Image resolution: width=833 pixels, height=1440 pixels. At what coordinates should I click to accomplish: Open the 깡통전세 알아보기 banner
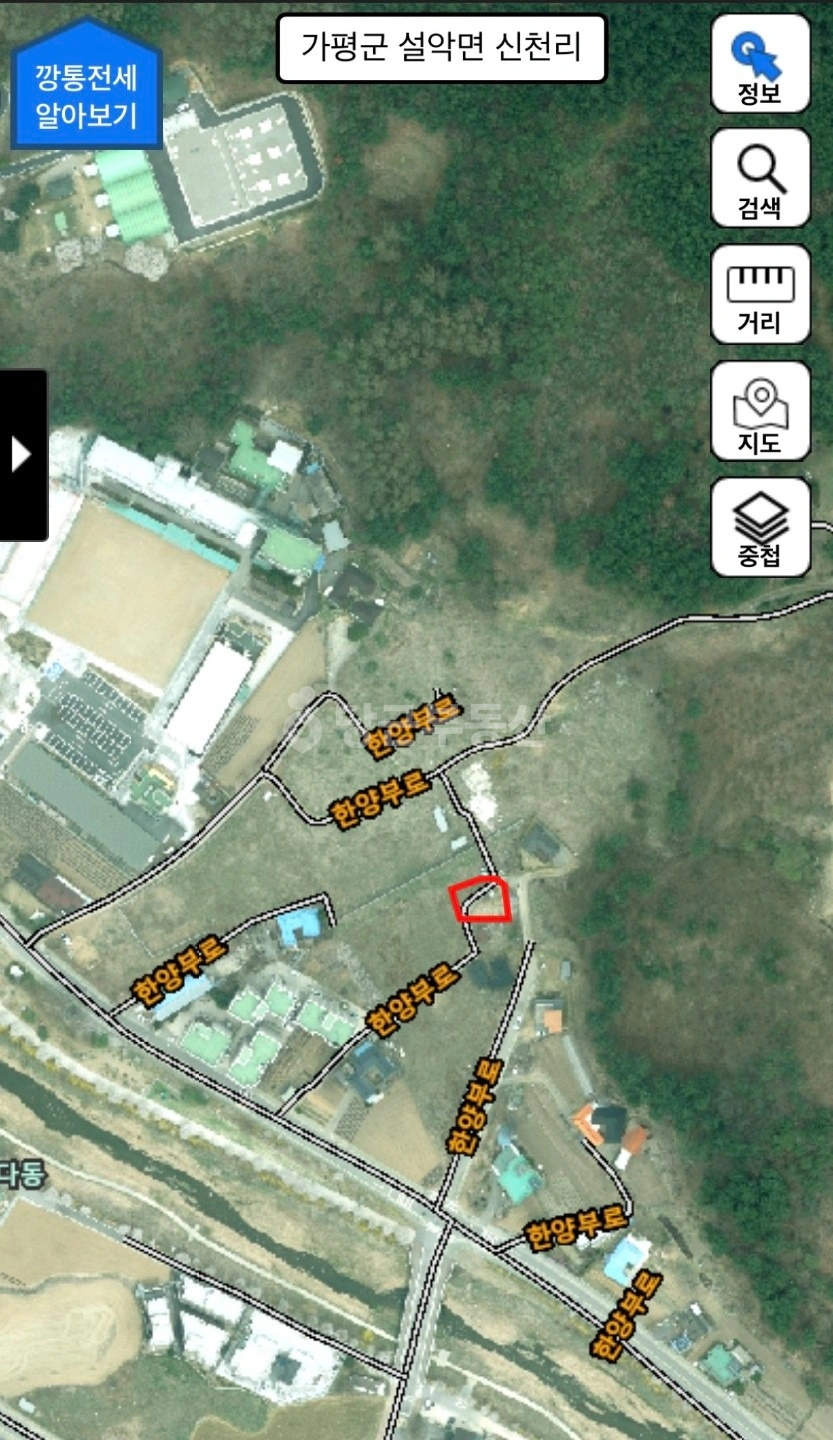pos(86,85)
